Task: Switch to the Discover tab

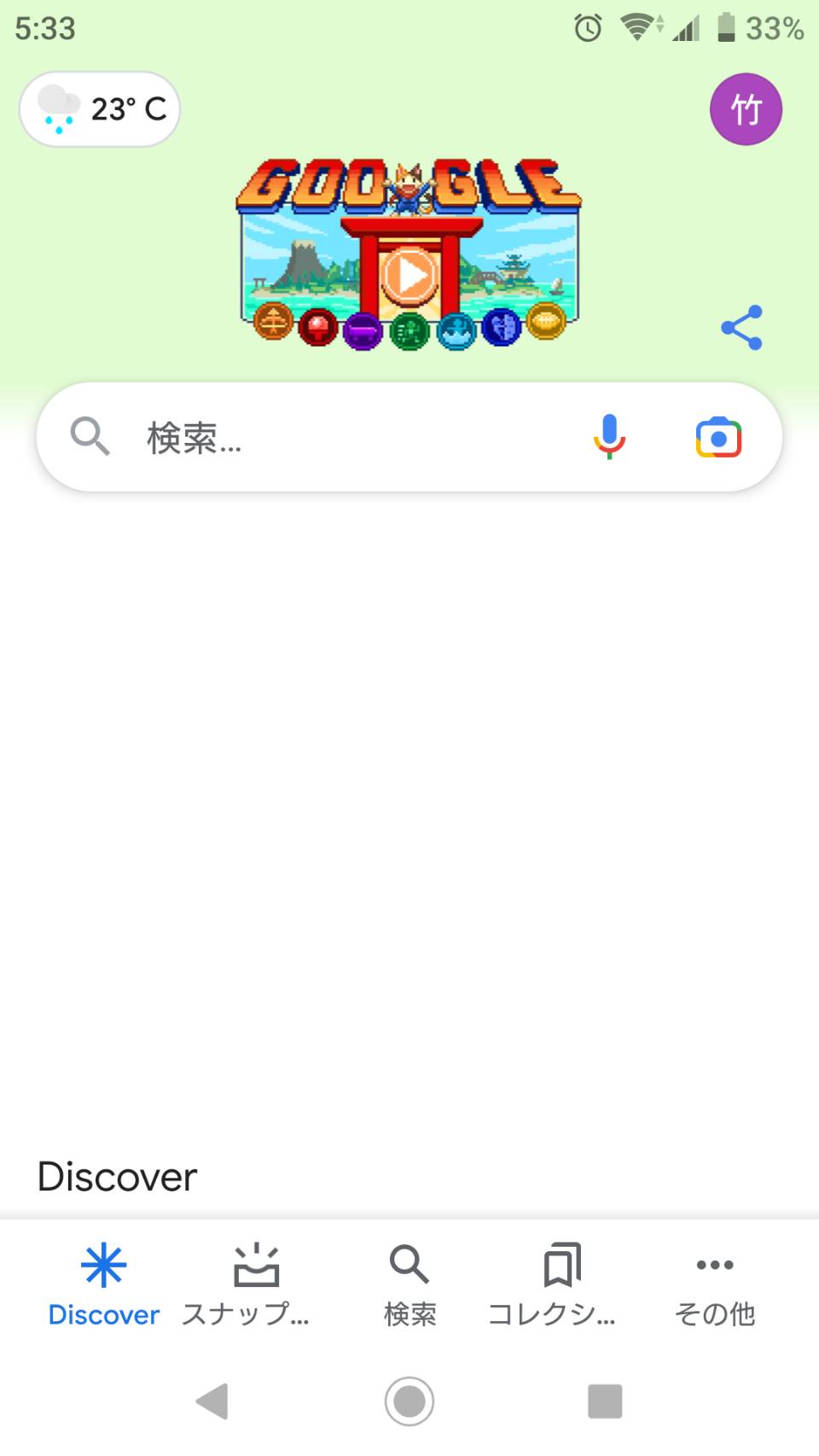Action: coord(103,1286)
